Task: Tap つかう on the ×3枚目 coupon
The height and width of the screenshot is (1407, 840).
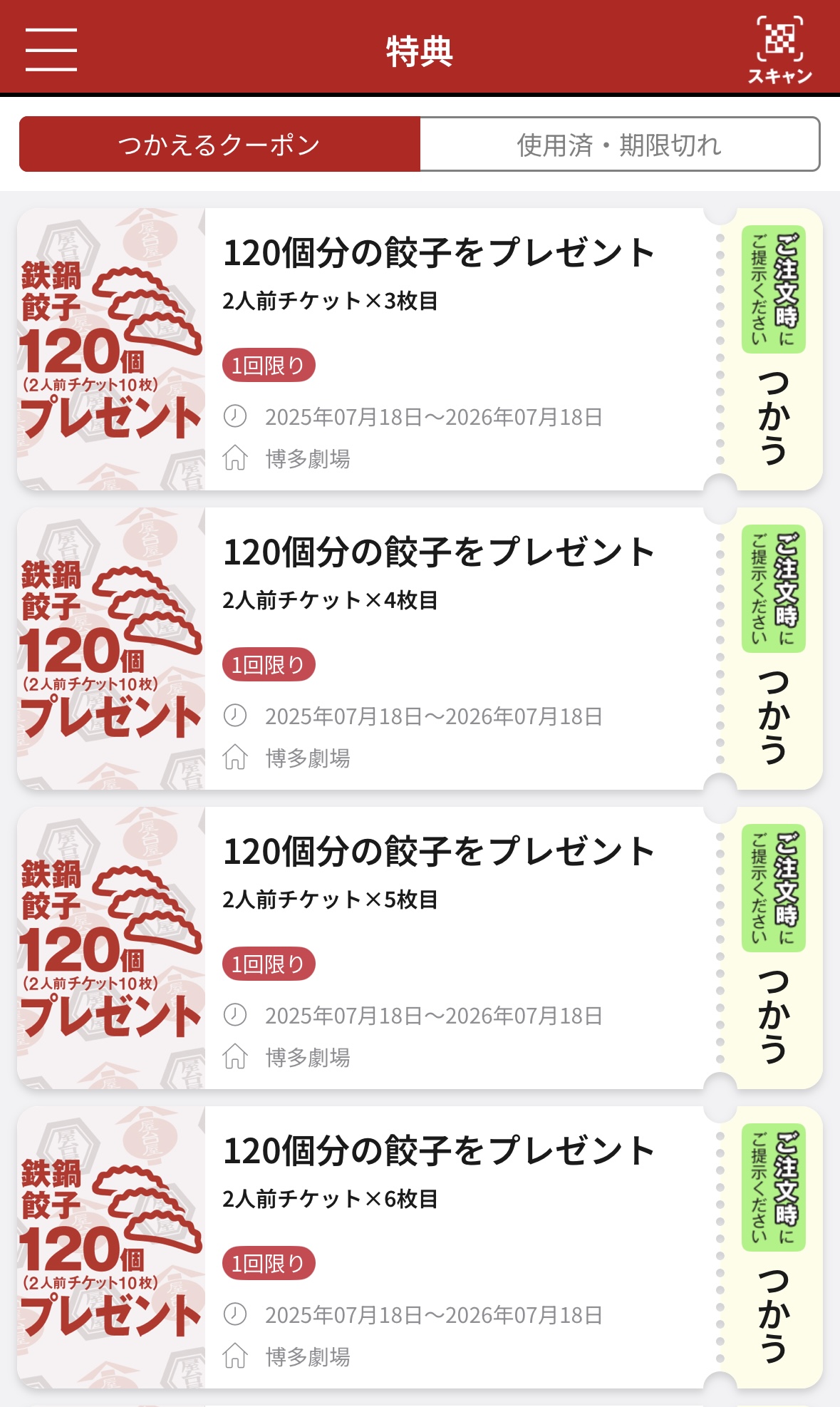Action: coord(774,417)
